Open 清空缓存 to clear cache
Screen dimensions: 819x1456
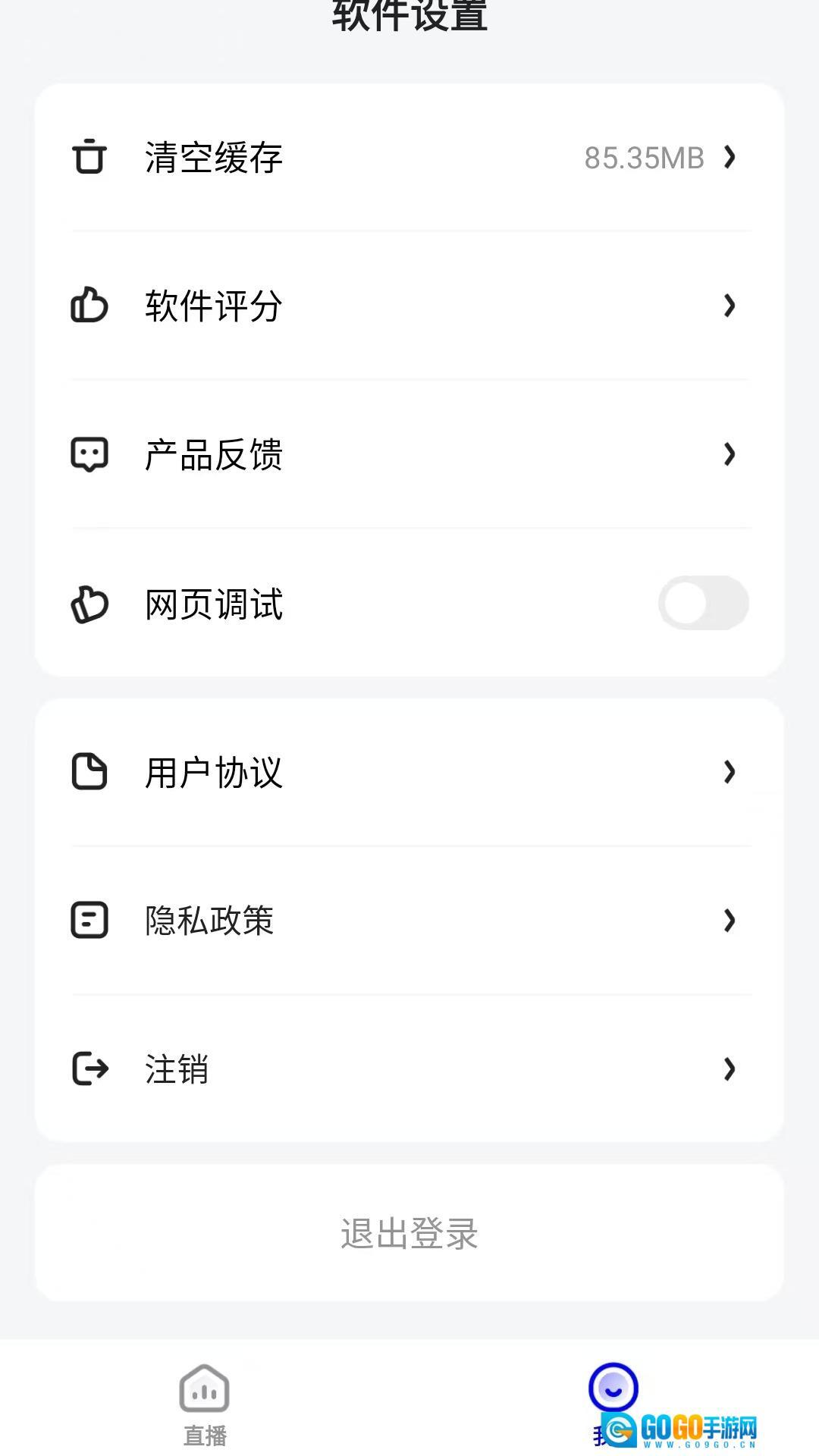409,158
